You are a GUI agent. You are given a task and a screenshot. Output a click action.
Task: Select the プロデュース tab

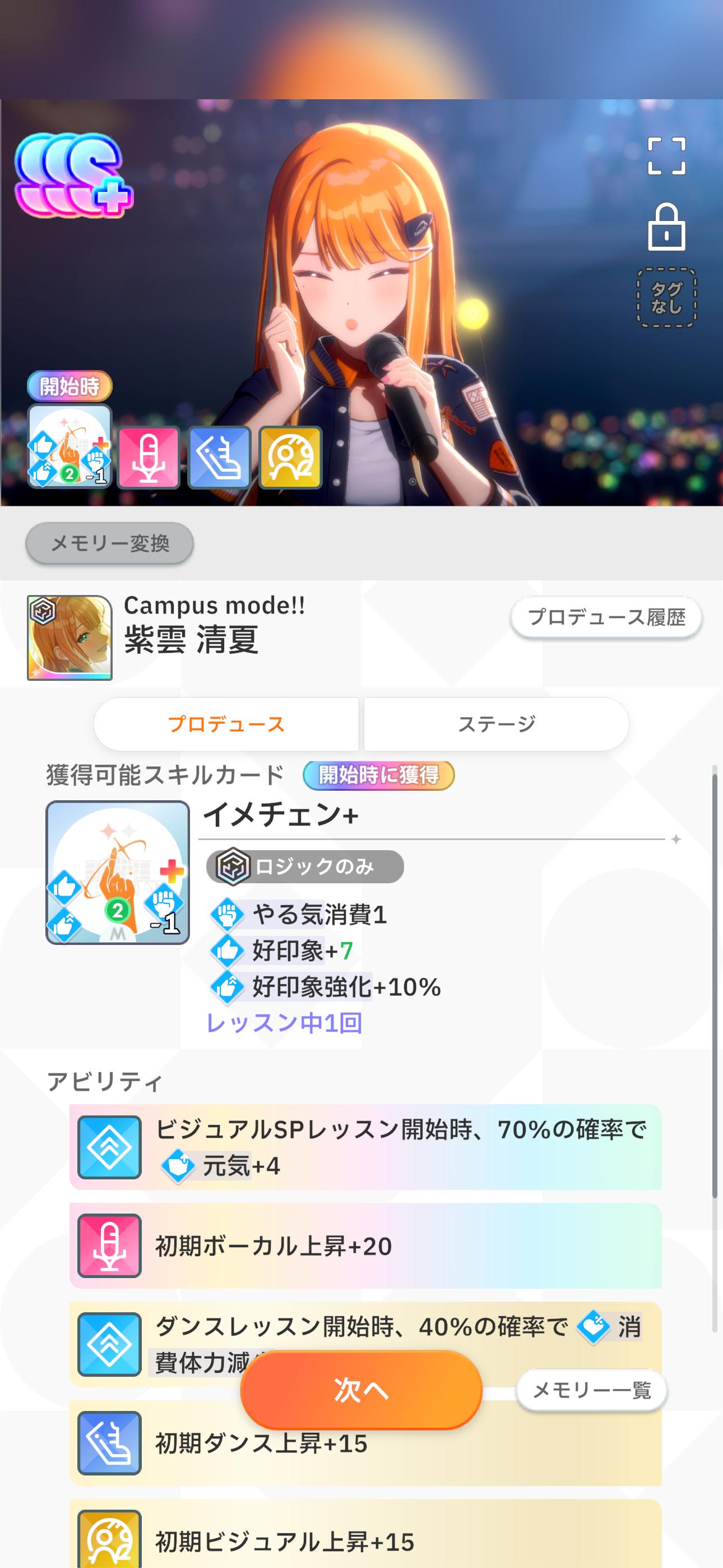(x=226, y=725)
